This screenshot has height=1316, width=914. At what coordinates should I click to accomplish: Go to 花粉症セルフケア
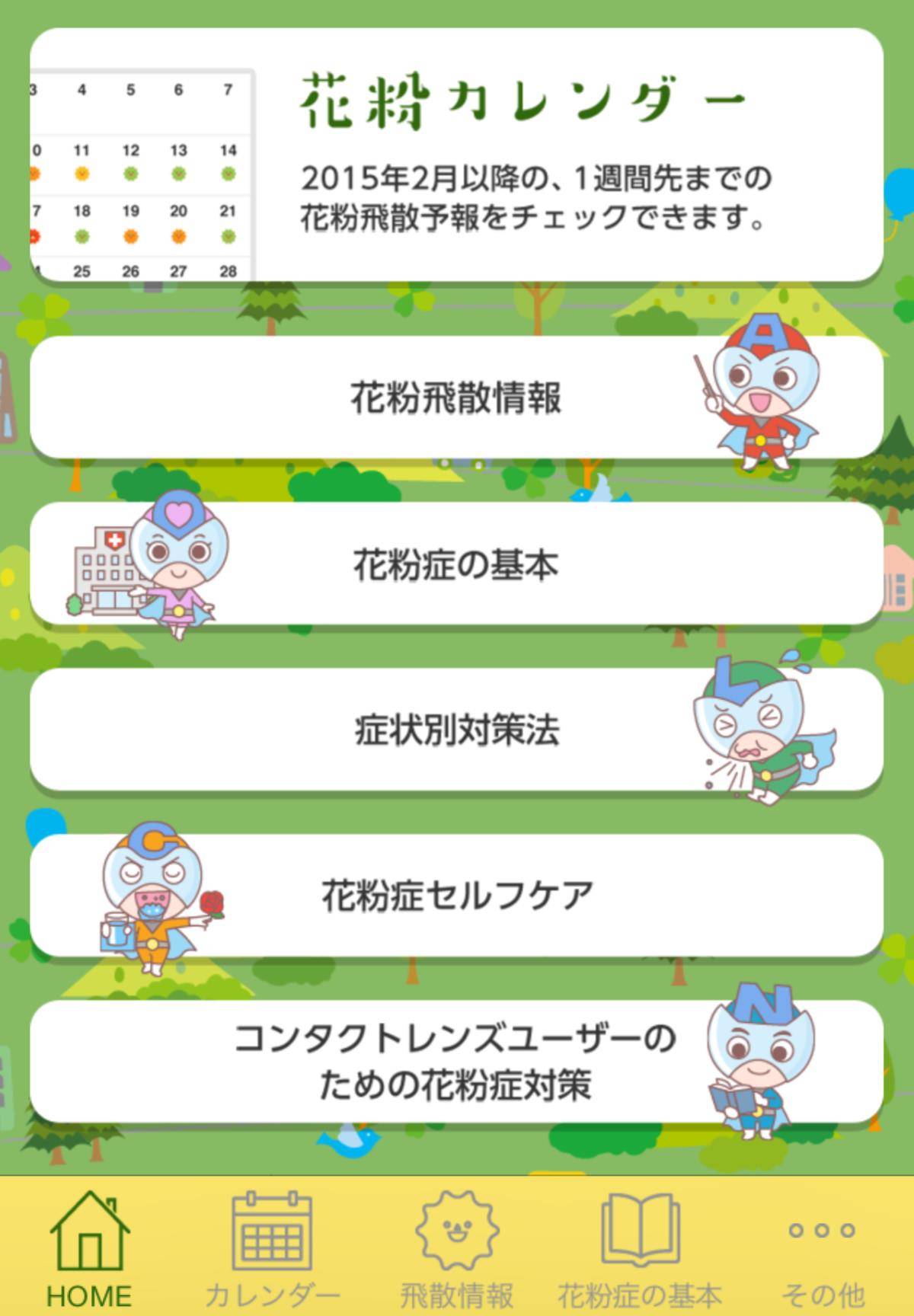(457, 896)
